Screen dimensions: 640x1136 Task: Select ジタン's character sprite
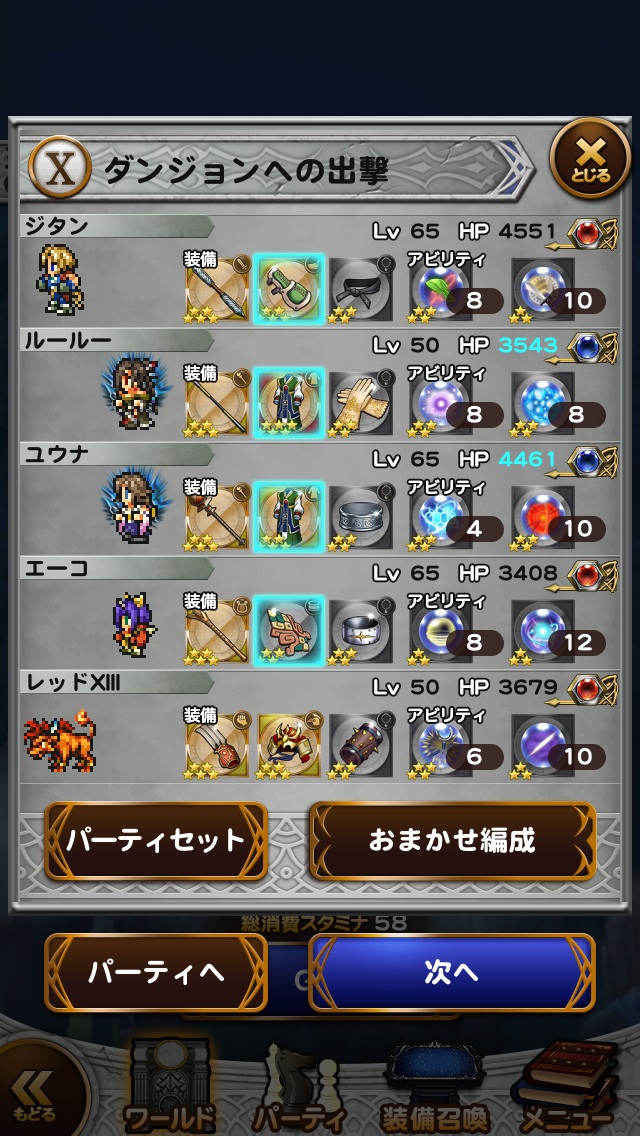pyautogui.click(x=62, y=280)
